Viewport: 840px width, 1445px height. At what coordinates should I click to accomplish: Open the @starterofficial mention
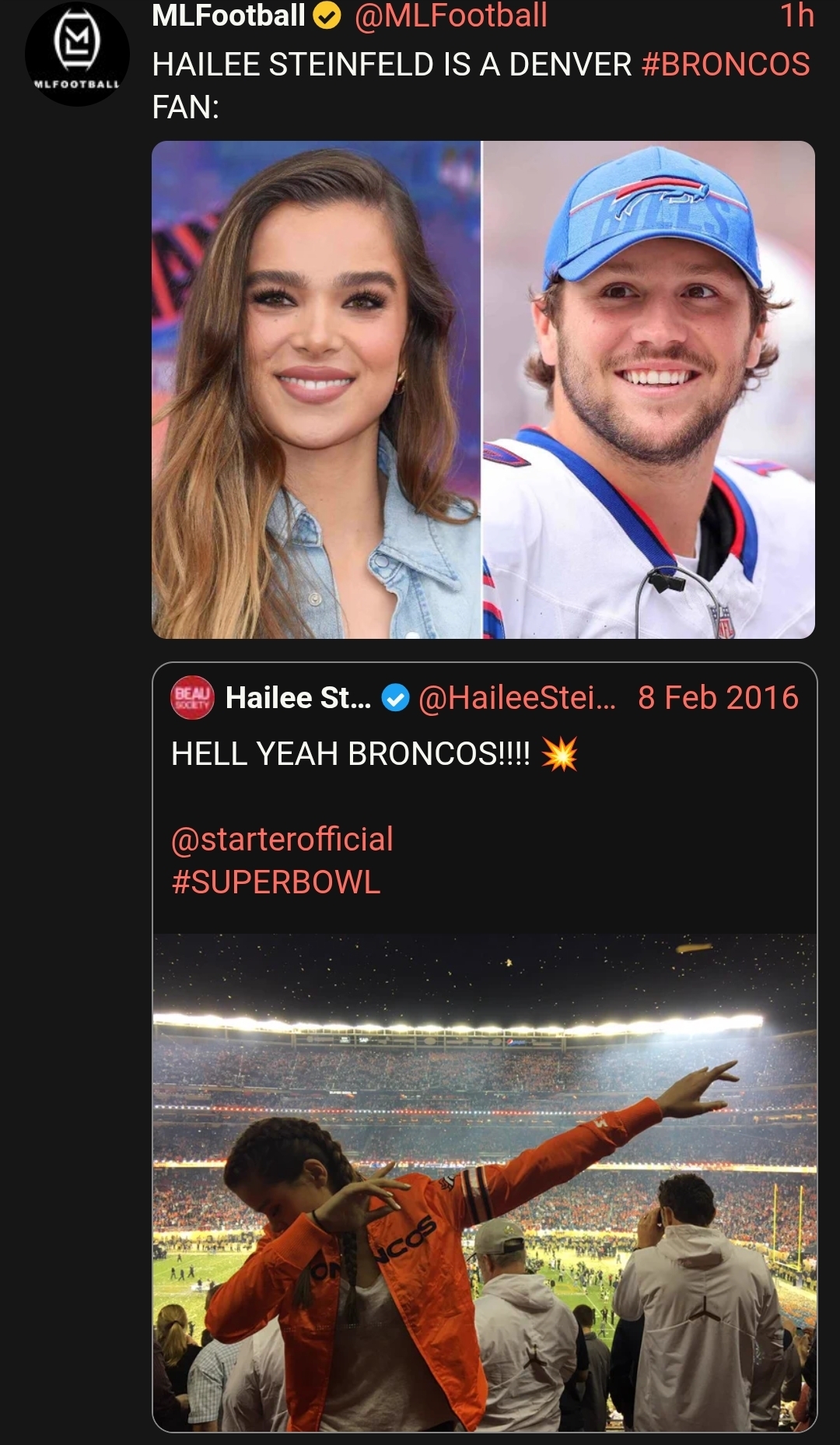[x=282, y=839]
